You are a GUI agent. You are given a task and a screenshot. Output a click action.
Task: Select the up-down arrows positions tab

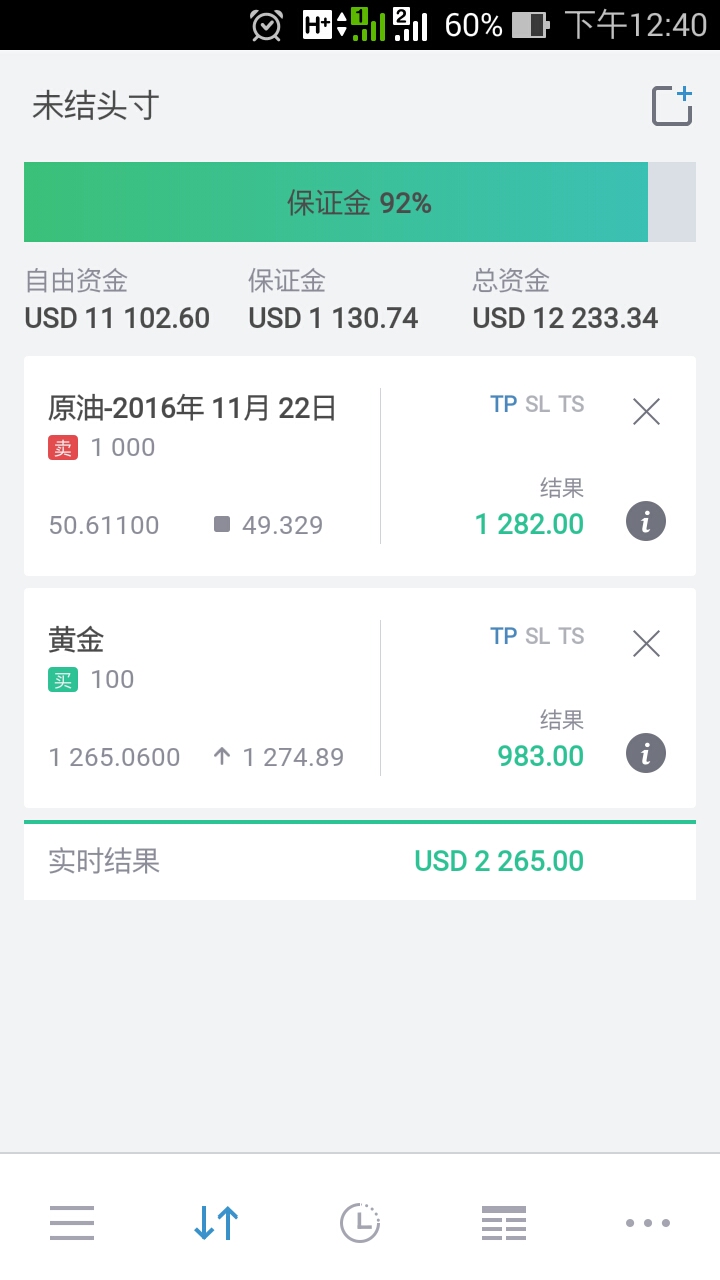(216, 1222)
